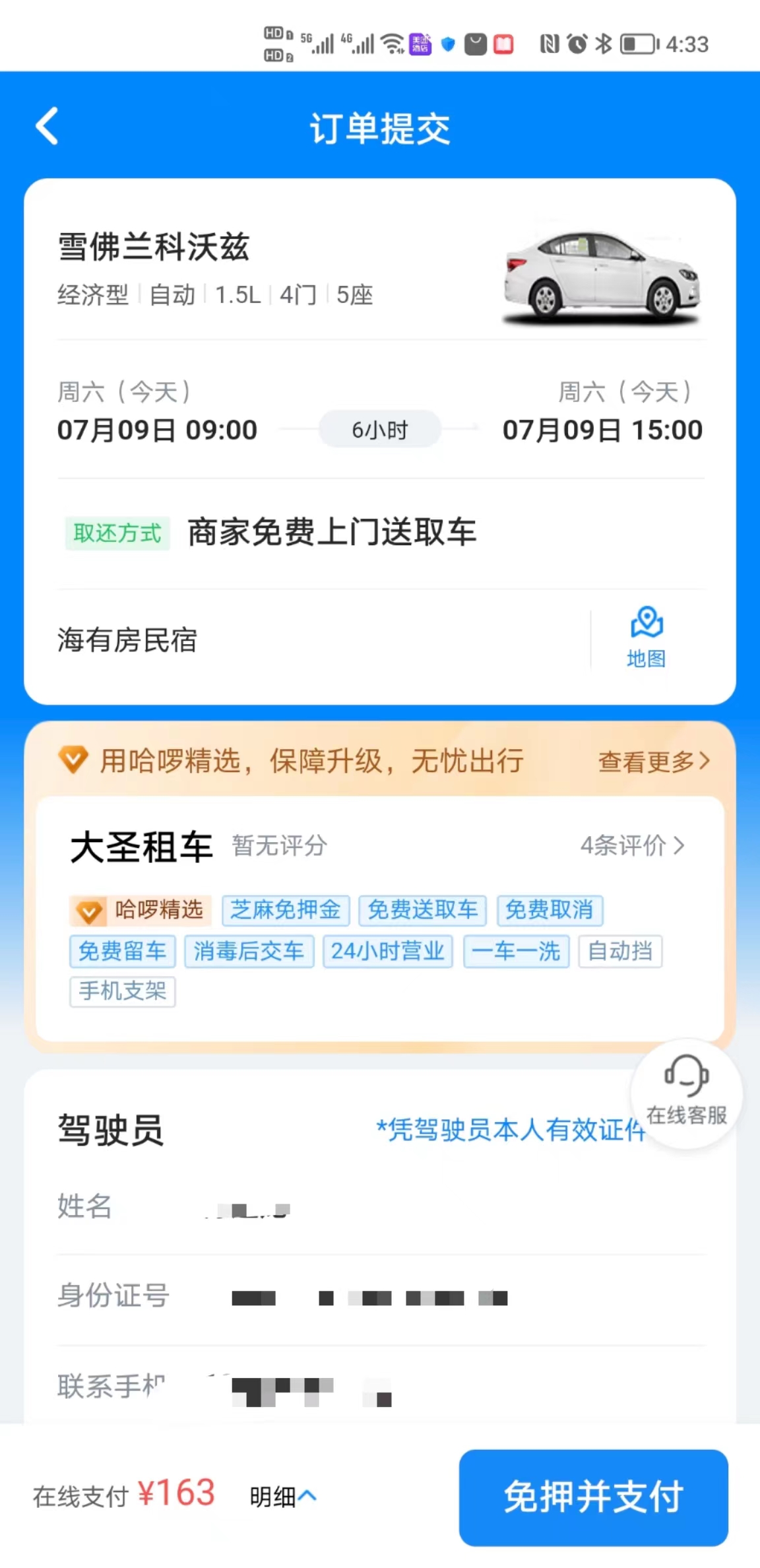
Task: Go back from the order submission page
Action: pyautogui.click(x=47, y=126)
